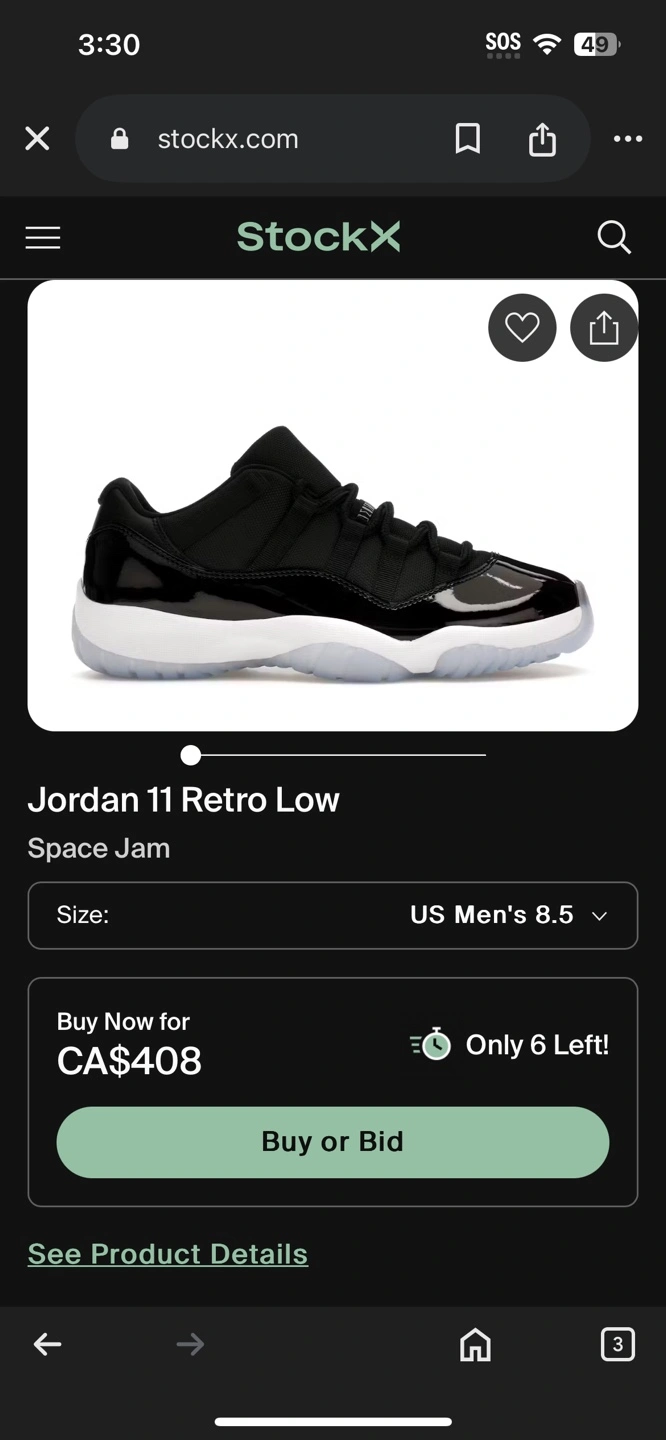Tap the image gallery slider handle

coord(191,755)
